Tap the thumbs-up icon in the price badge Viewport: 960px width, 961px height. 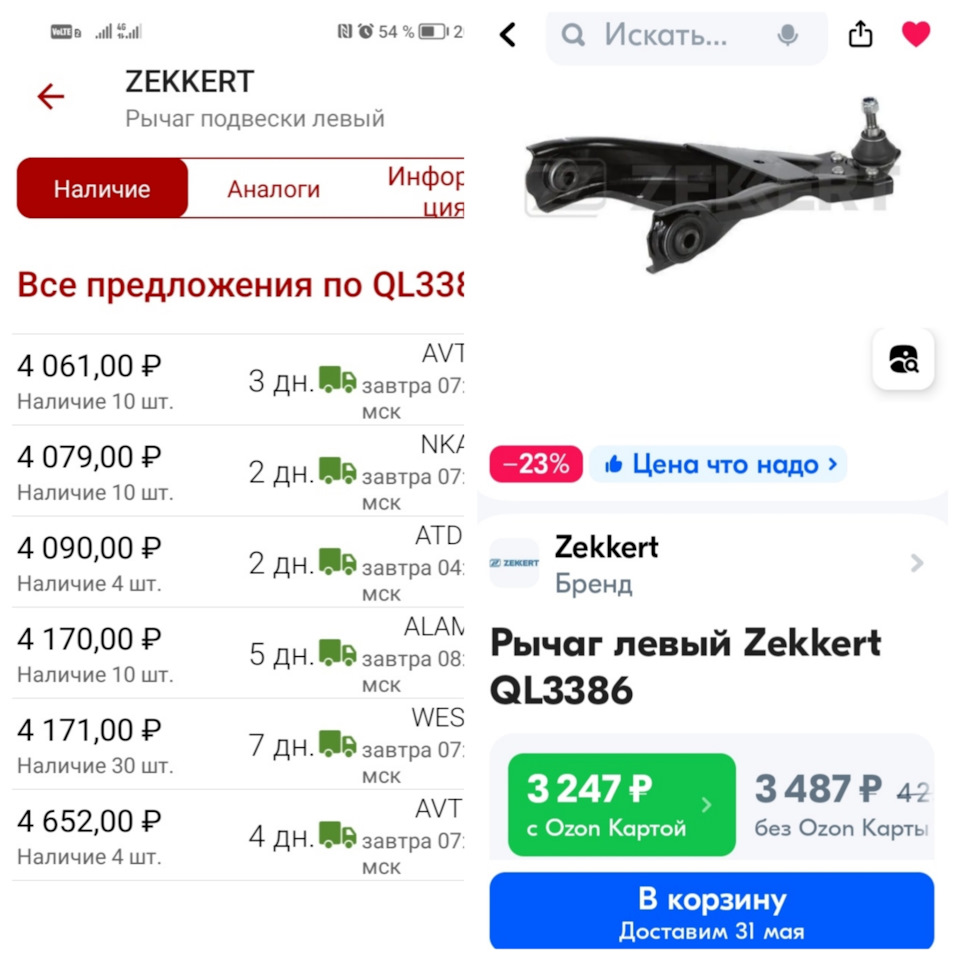[x=614, y=463]
